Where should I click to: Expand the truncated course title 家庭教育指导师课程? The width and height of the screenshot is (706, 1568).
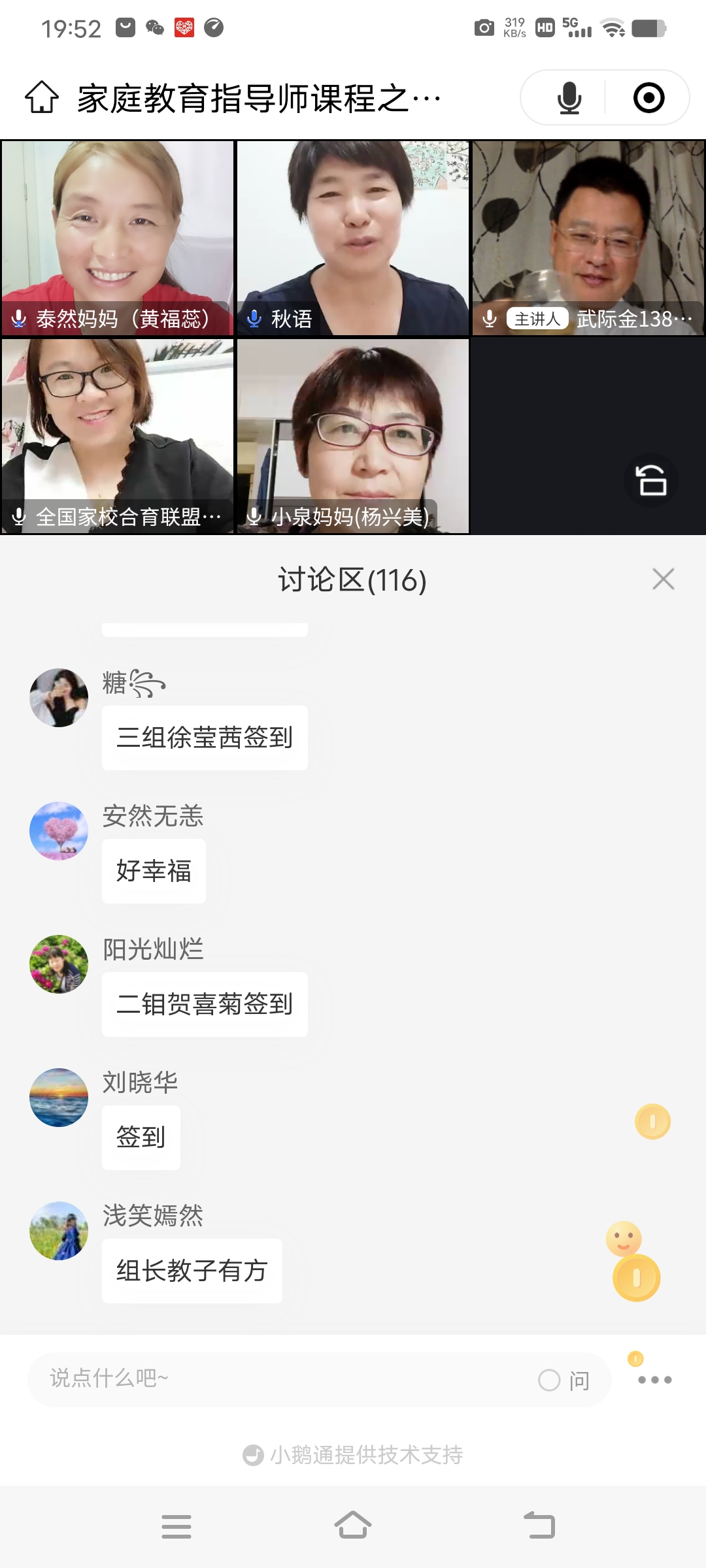[x=255, y=98]
